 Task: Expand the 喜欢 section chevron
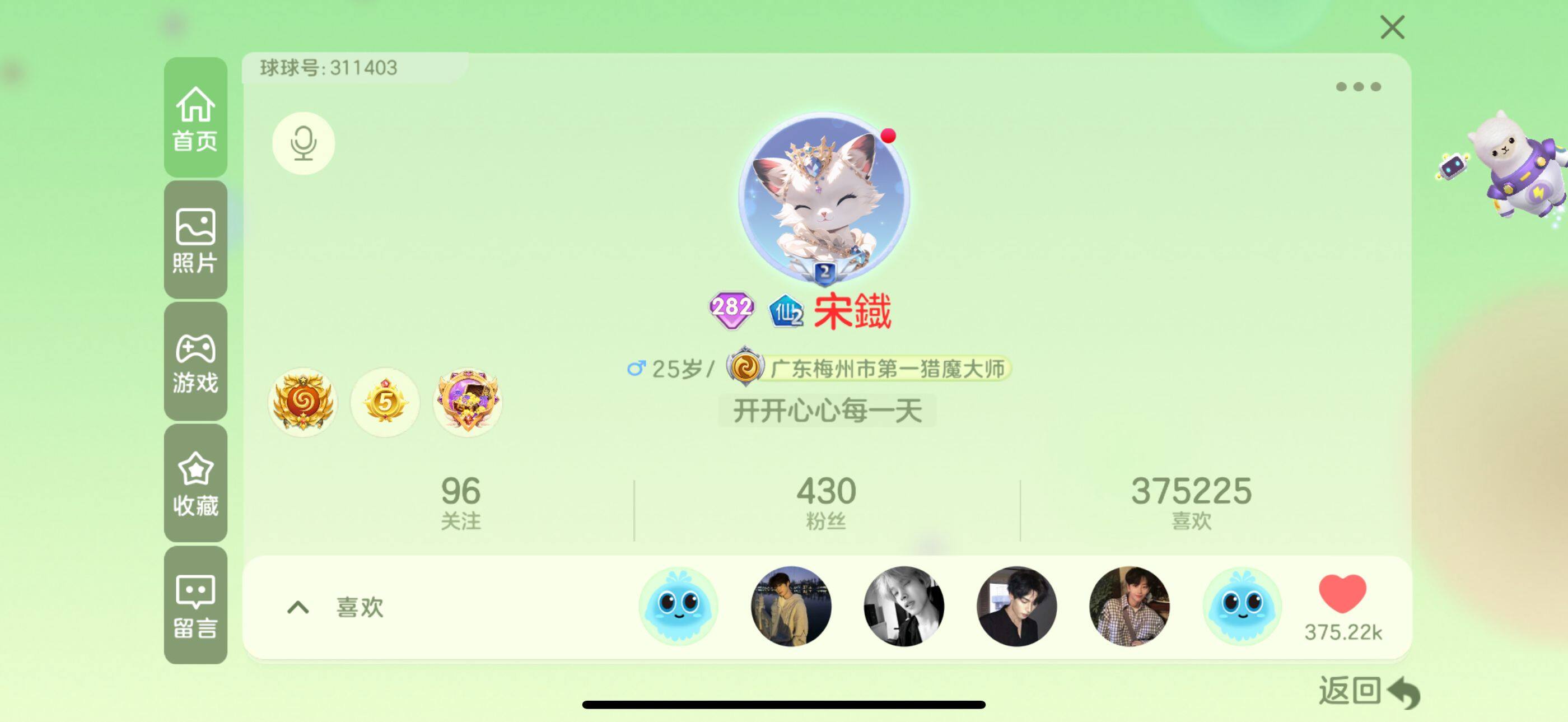298,607
